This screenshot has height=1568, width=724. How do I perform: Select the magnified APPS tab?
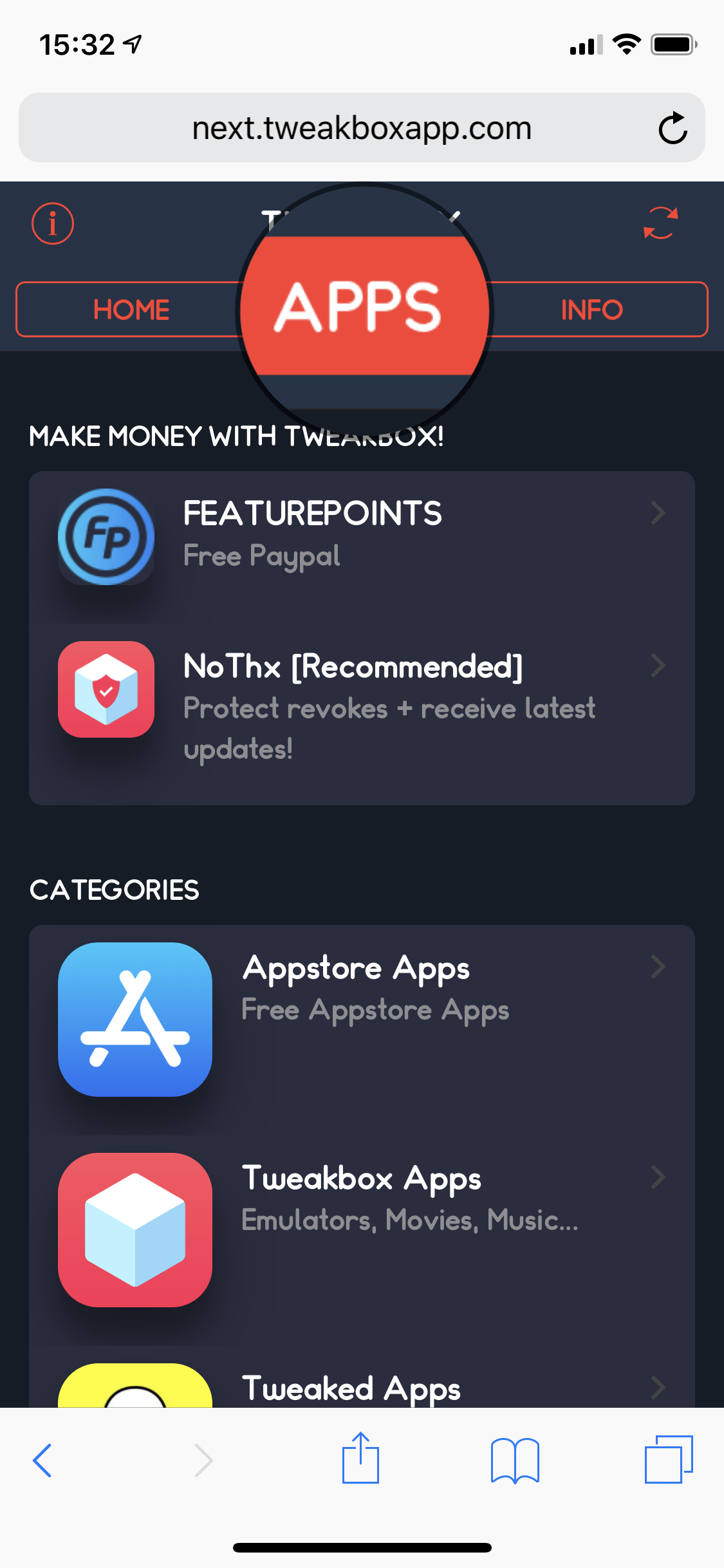click(x=362, y=310)
